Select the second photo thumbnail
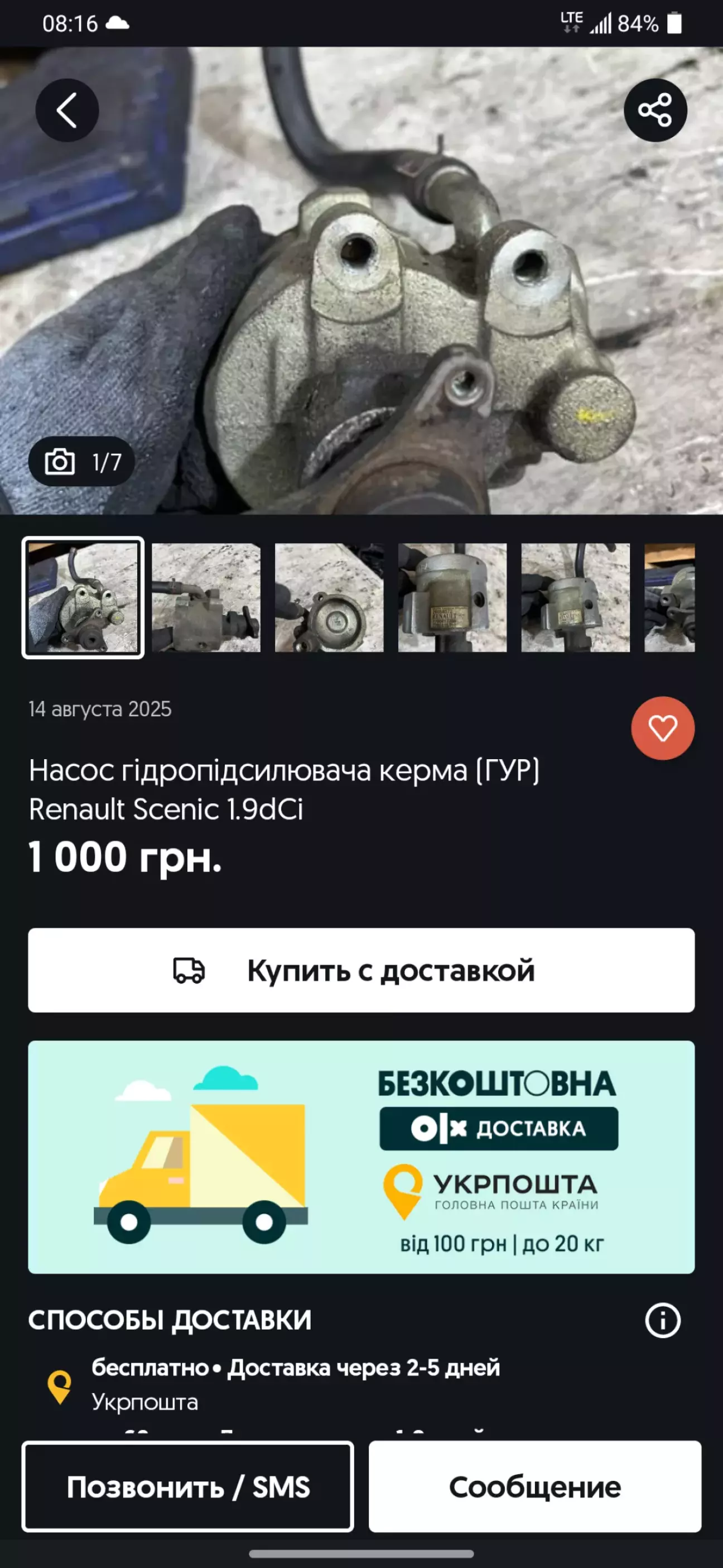 [x=206, y=598]
